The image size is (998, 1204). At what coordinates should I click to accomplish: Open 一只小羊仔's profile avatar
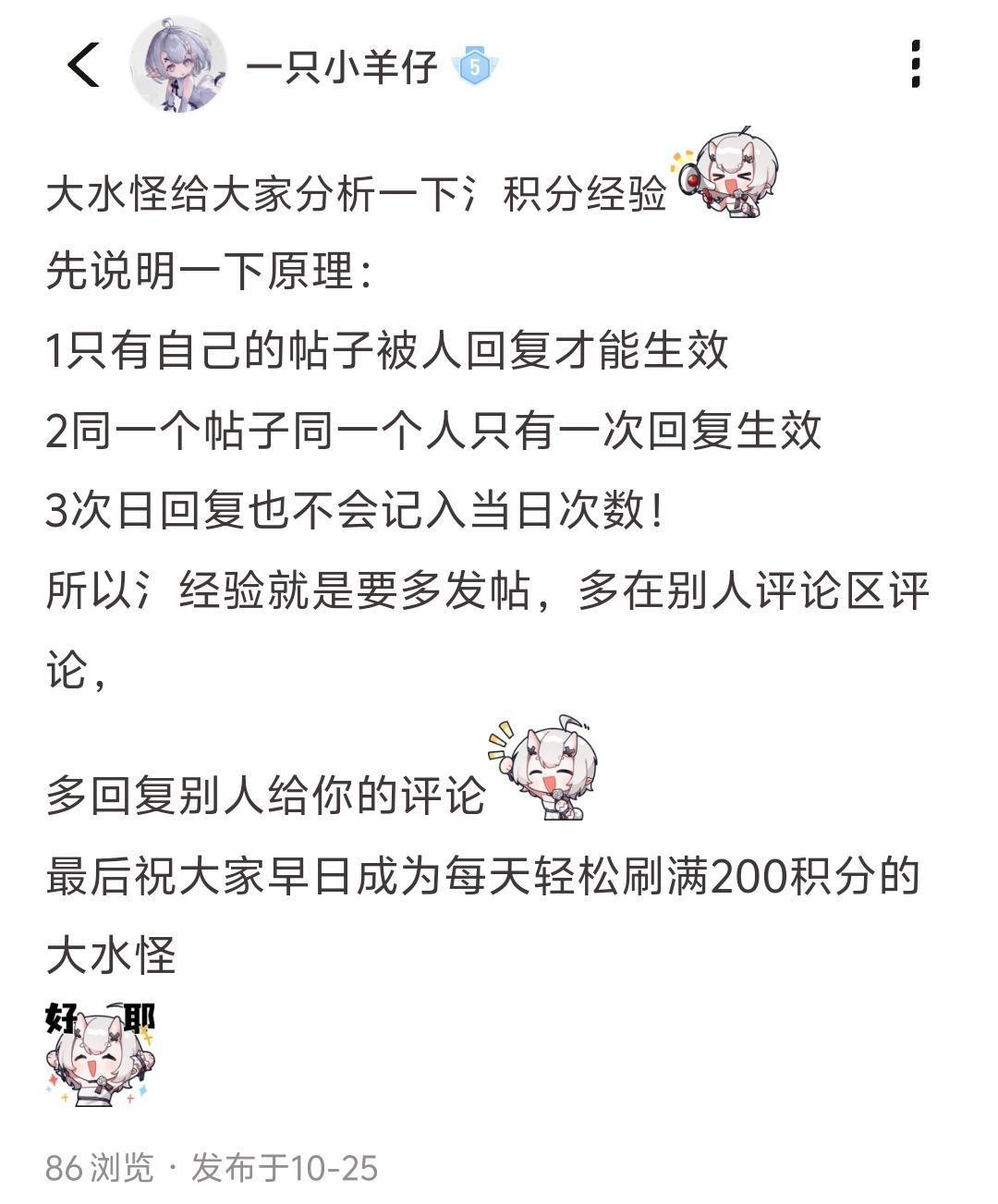(x=177, y=65)
